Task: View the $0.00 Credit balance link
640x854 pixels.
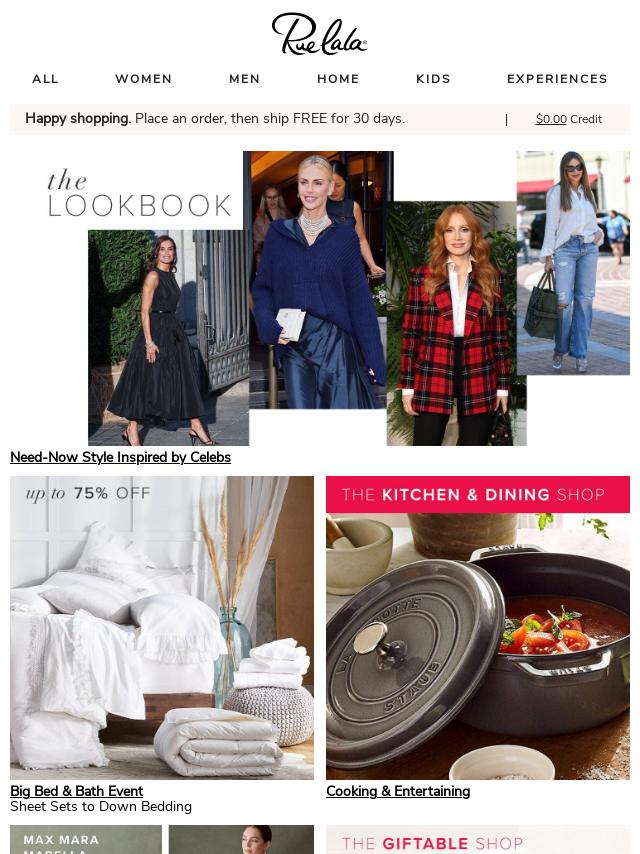Action: (568, 119)
